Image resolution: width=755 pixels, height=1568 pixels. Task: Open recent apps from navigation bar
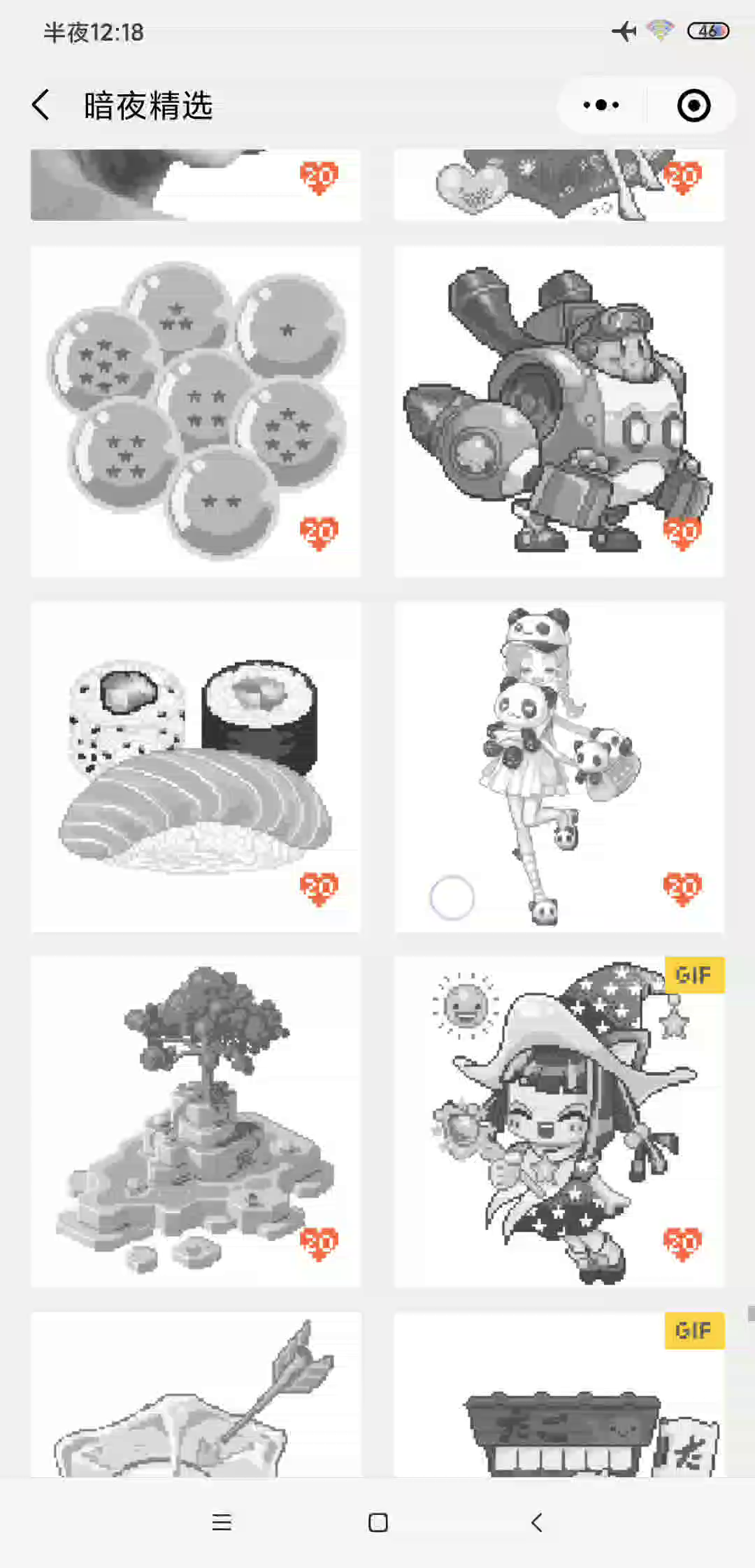[222, 1523]
